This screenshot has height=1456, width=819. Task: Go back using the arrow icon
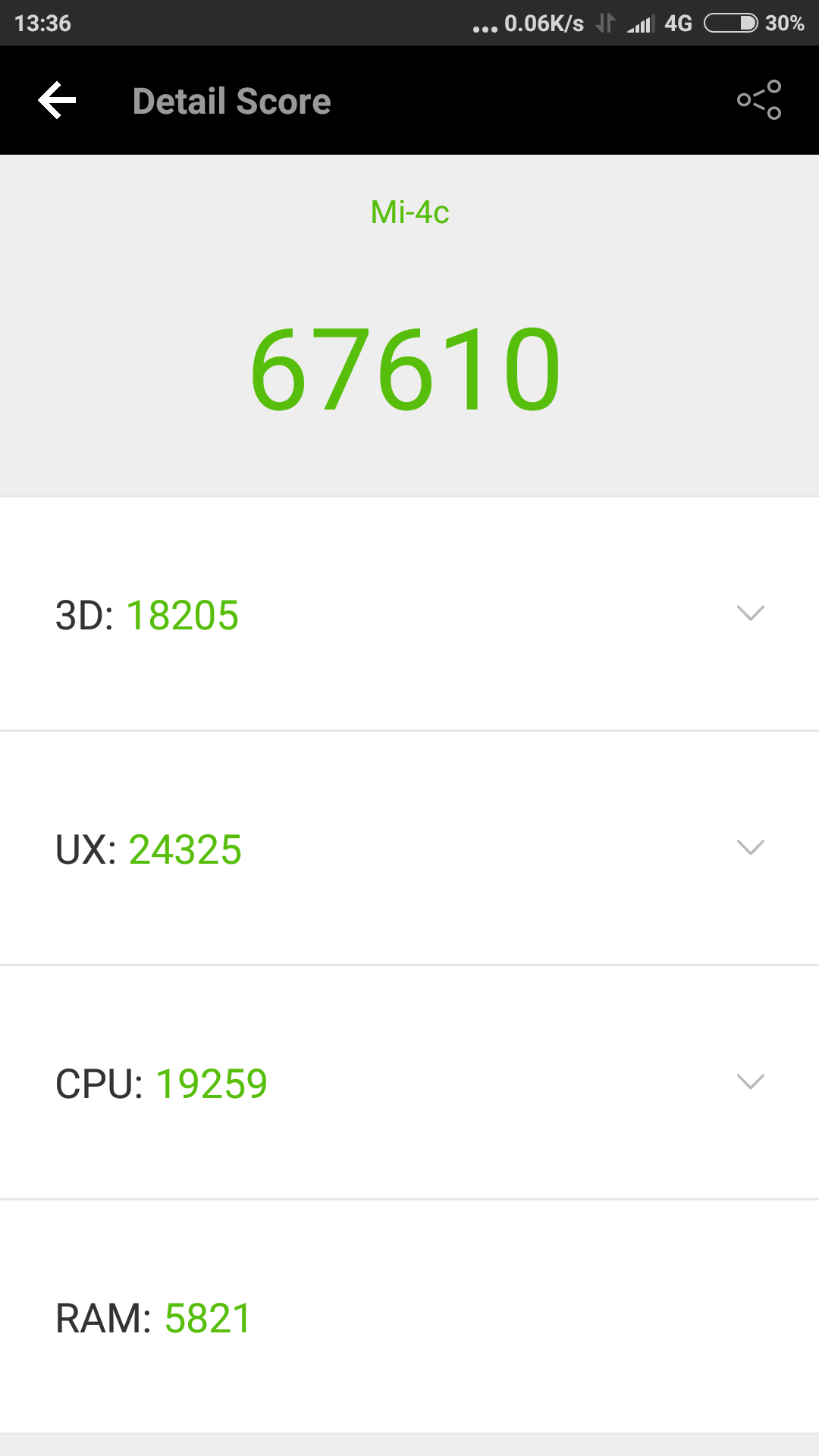coord(58,100)
